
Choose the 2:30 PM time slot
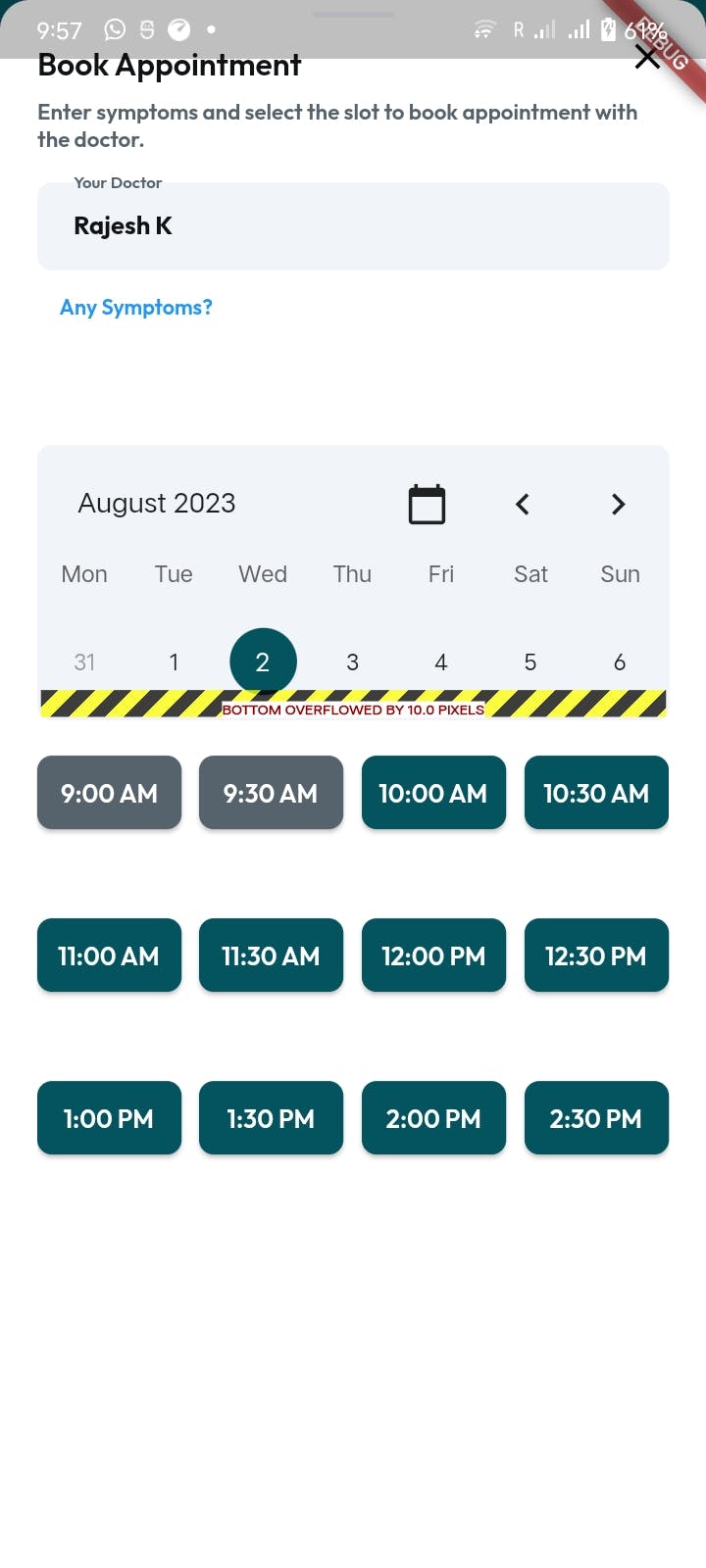point(596,1118)
